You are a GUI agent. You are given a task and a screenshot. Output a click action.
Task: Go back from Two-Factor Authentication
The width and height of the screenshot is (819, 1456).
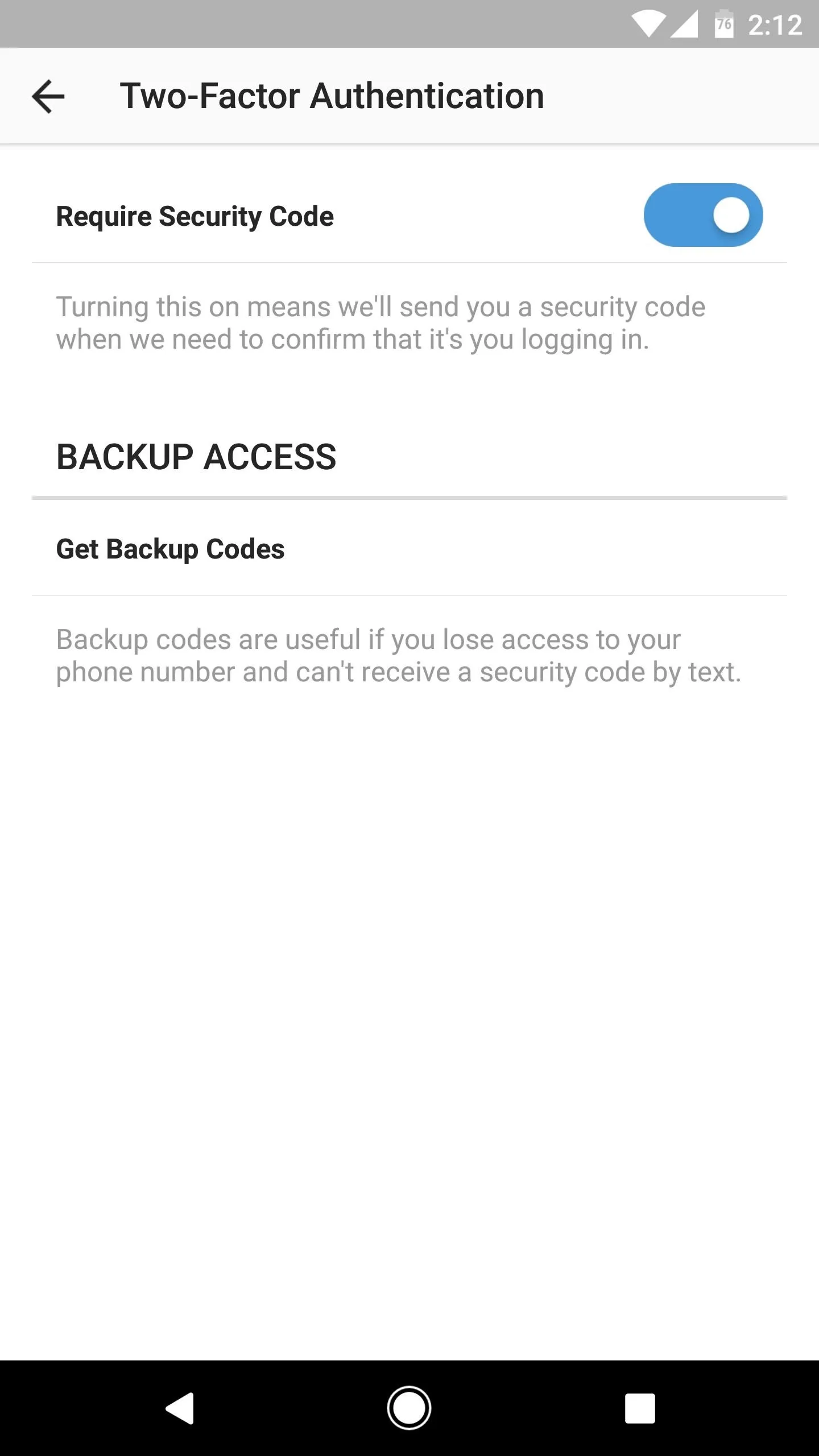coord(48,96)
